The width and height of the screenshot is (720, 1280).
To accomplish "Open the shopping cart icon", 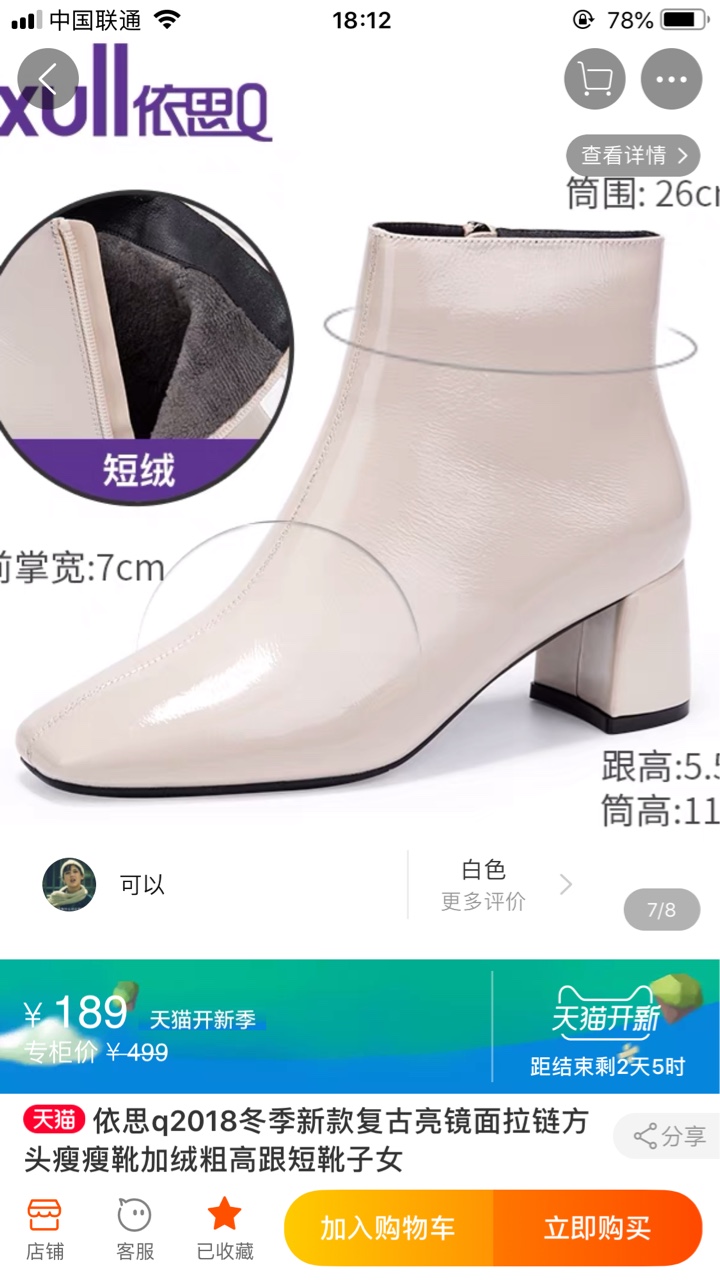I will click(x=595, y=79).
